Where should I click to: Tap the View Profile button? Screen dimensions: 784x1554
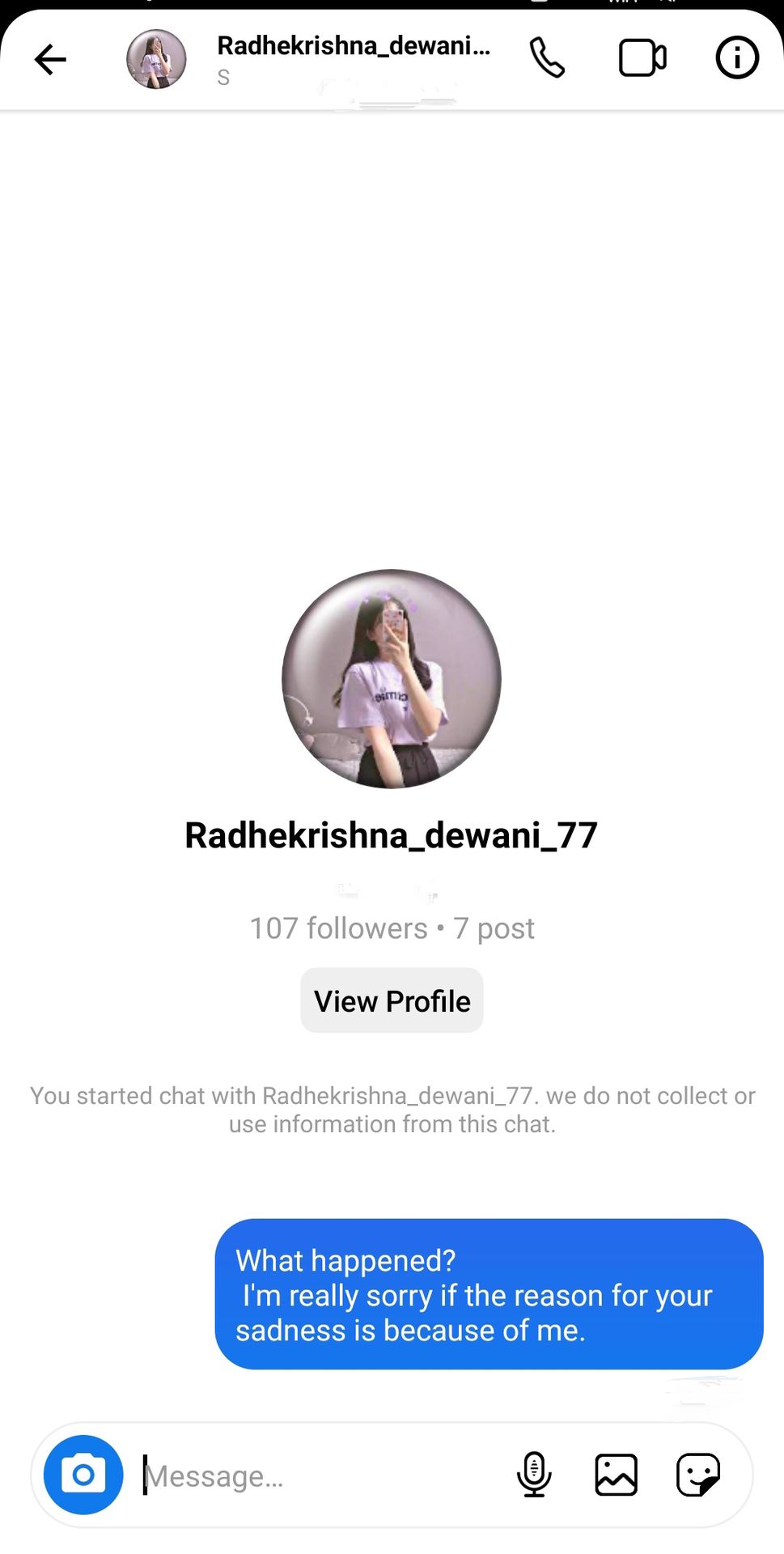tap(392, 1001)
